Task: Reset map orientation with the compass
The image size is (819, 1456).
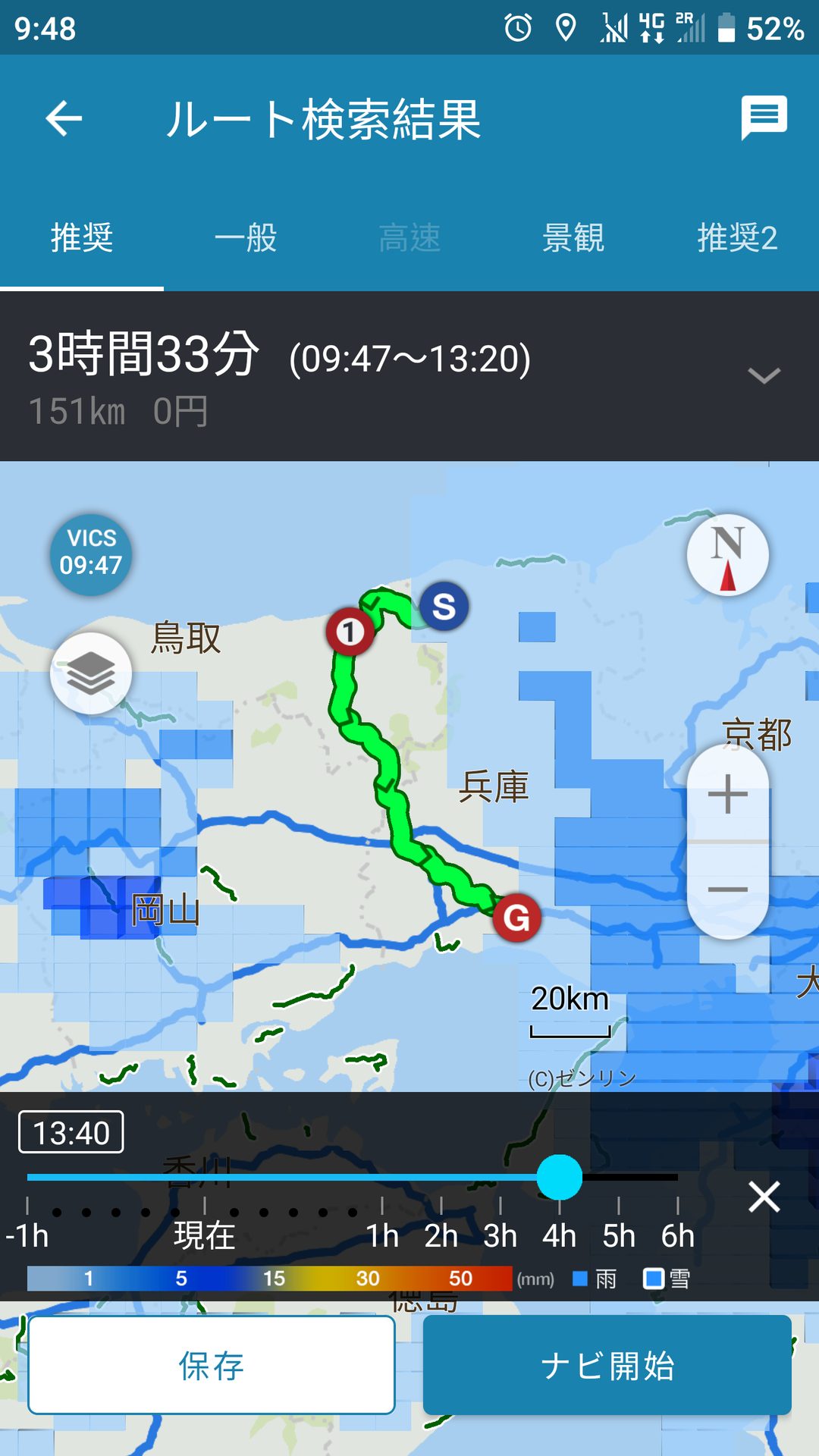Action: [x=727, y=554]
